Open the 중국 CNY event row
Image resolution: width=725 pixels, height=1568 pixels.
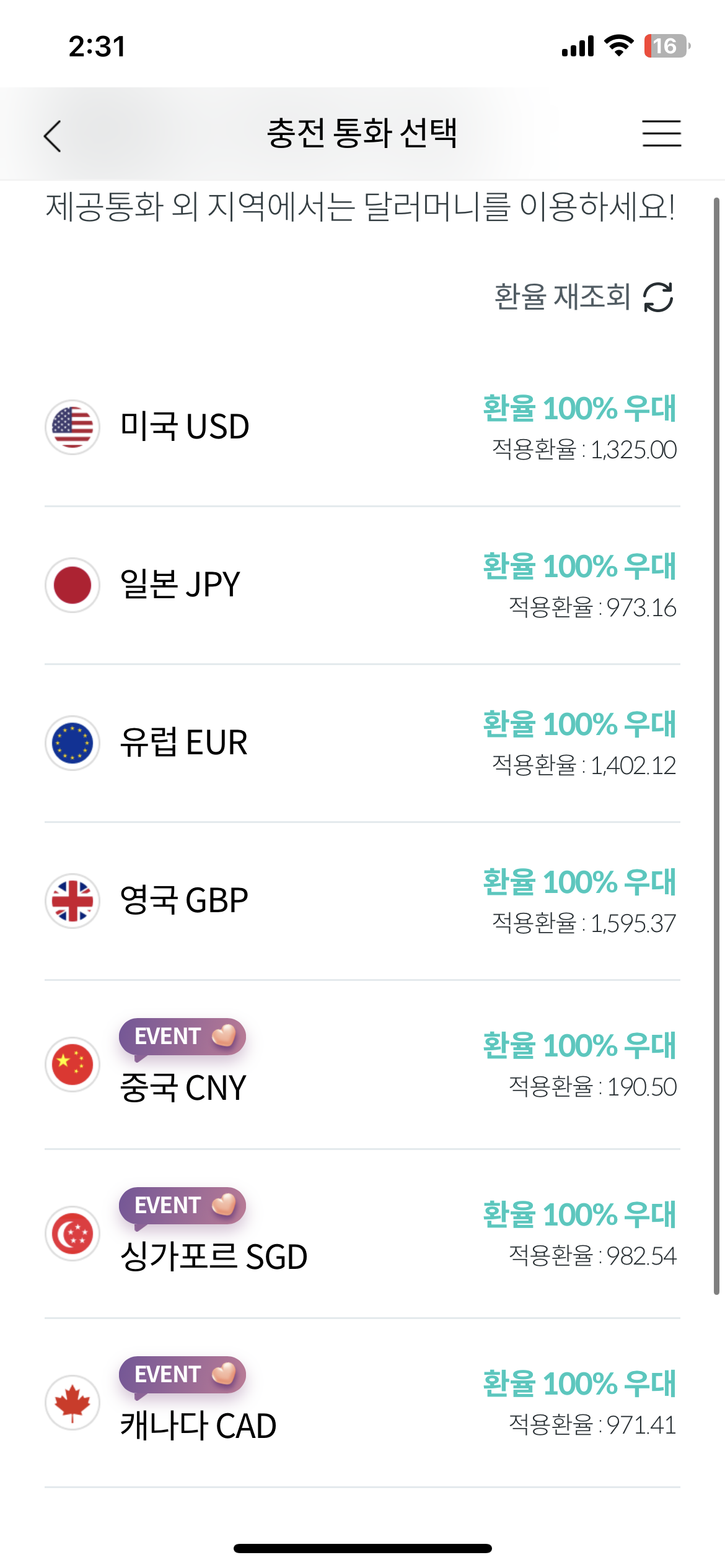click(362, 1065)
